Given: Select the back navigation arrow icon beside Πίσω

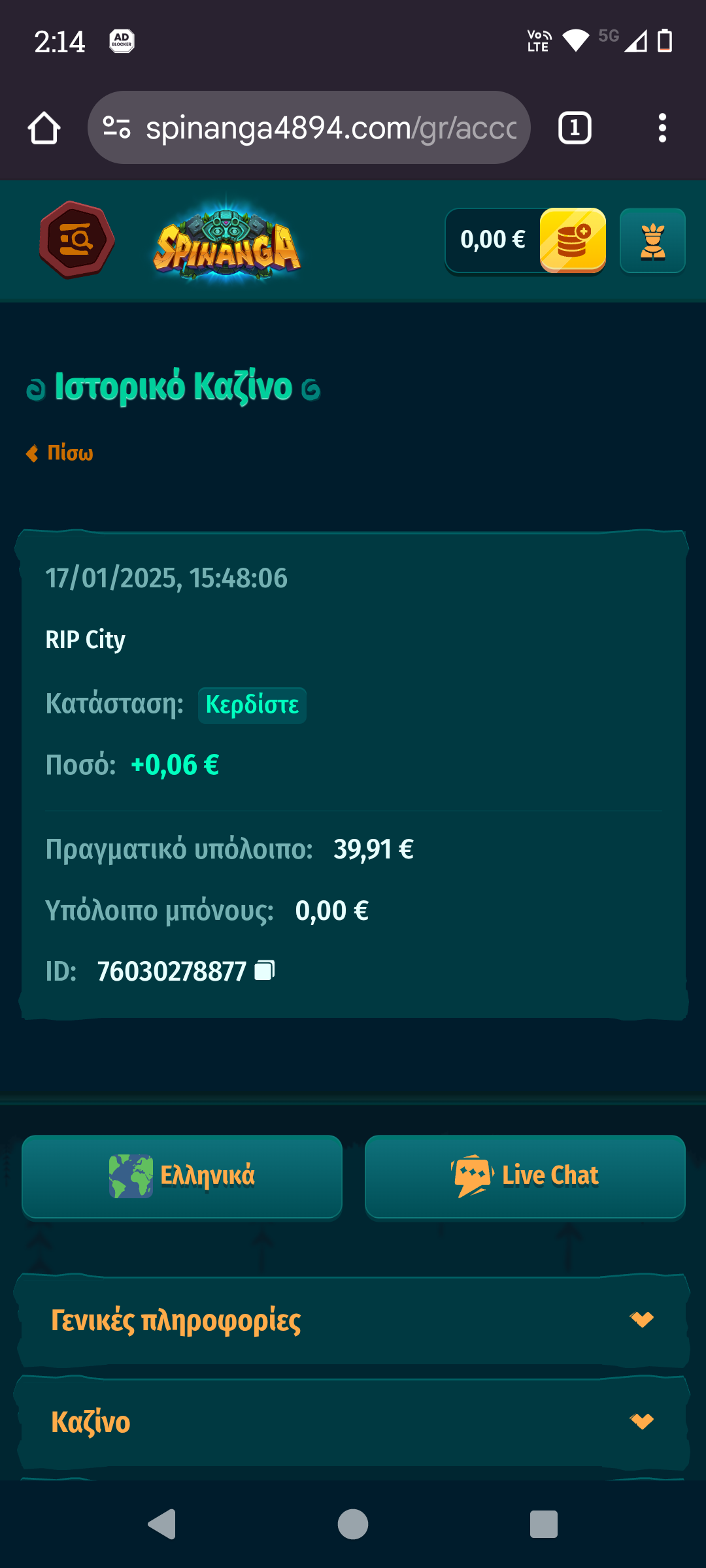Looking at the screenshot, I should (x=33, y=452).
